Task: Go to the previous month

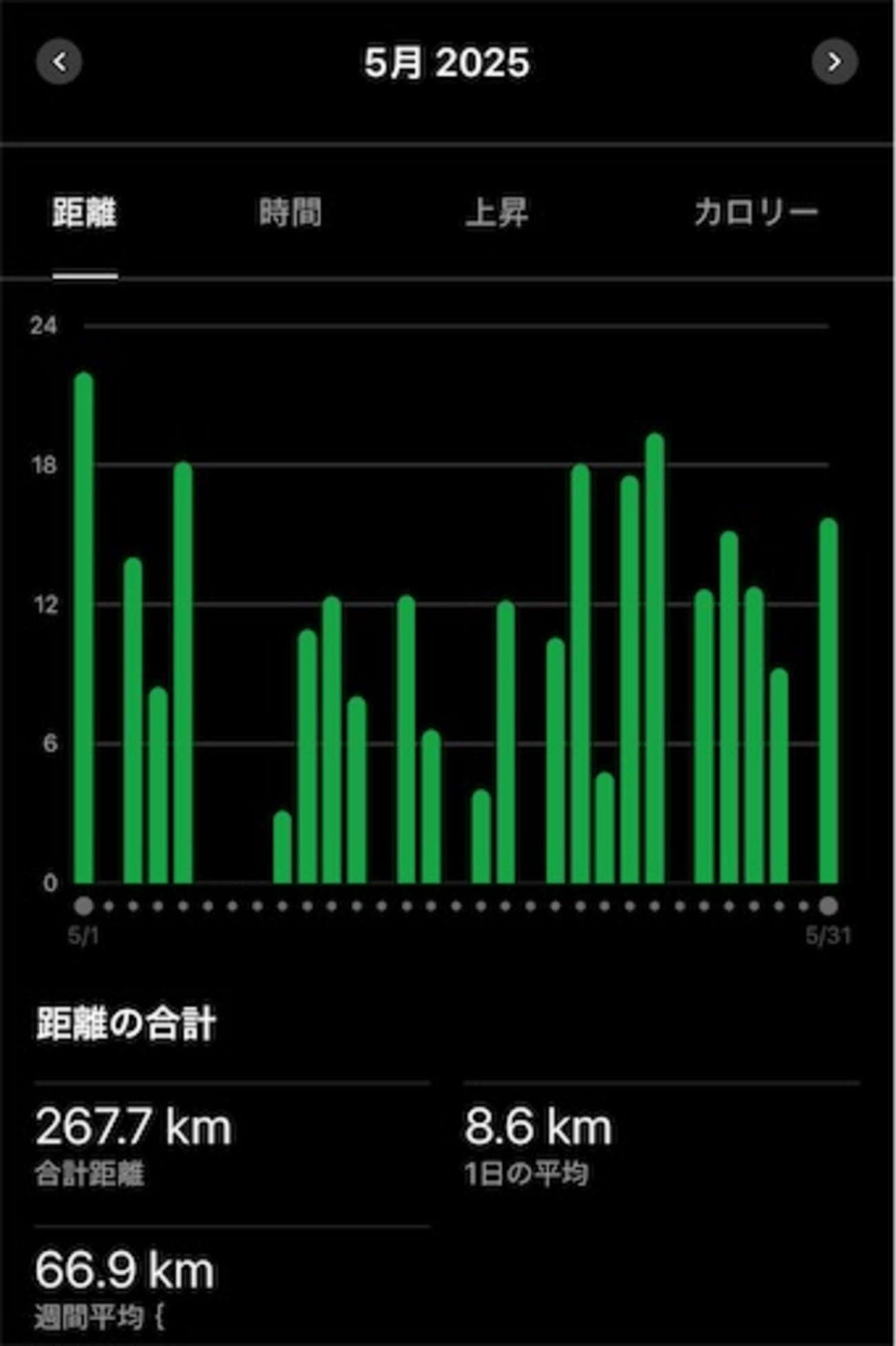Action: tap(59, 62)
